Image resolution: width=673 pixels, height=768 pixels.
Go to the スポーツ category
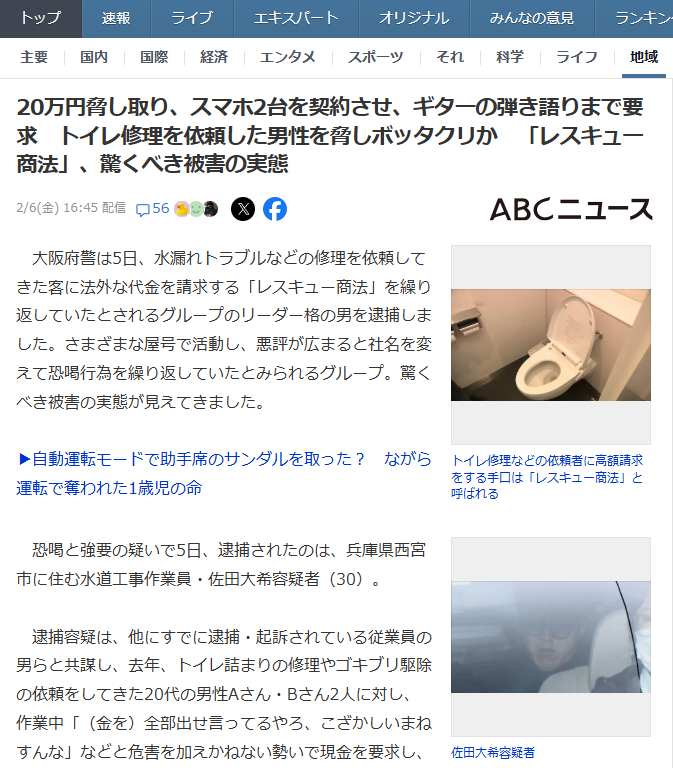click(x=376, y=57)
